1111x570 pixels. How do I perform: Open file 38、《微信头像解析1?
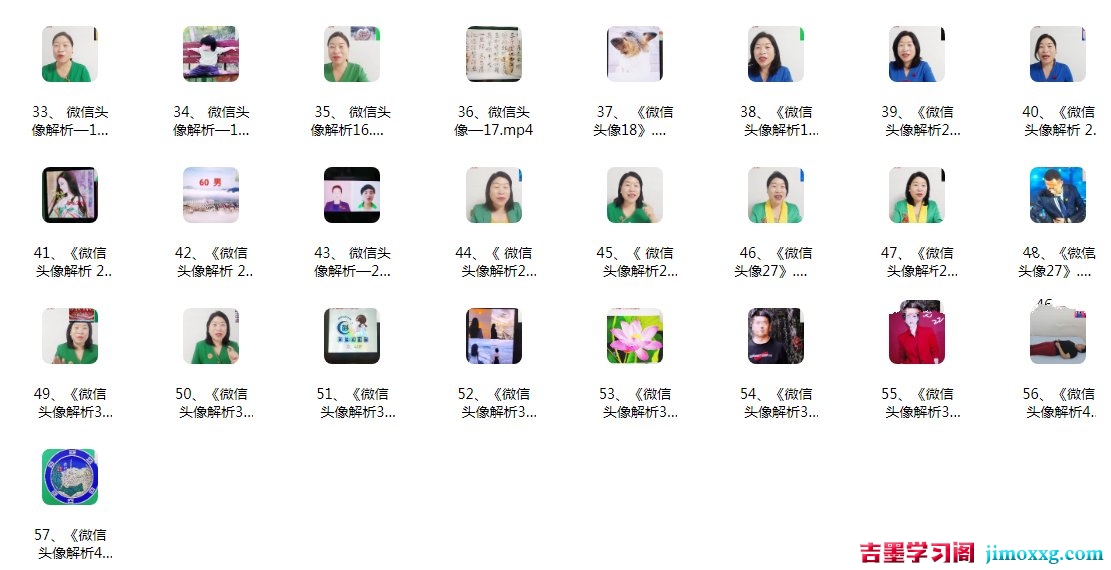(x=775, y=55)
